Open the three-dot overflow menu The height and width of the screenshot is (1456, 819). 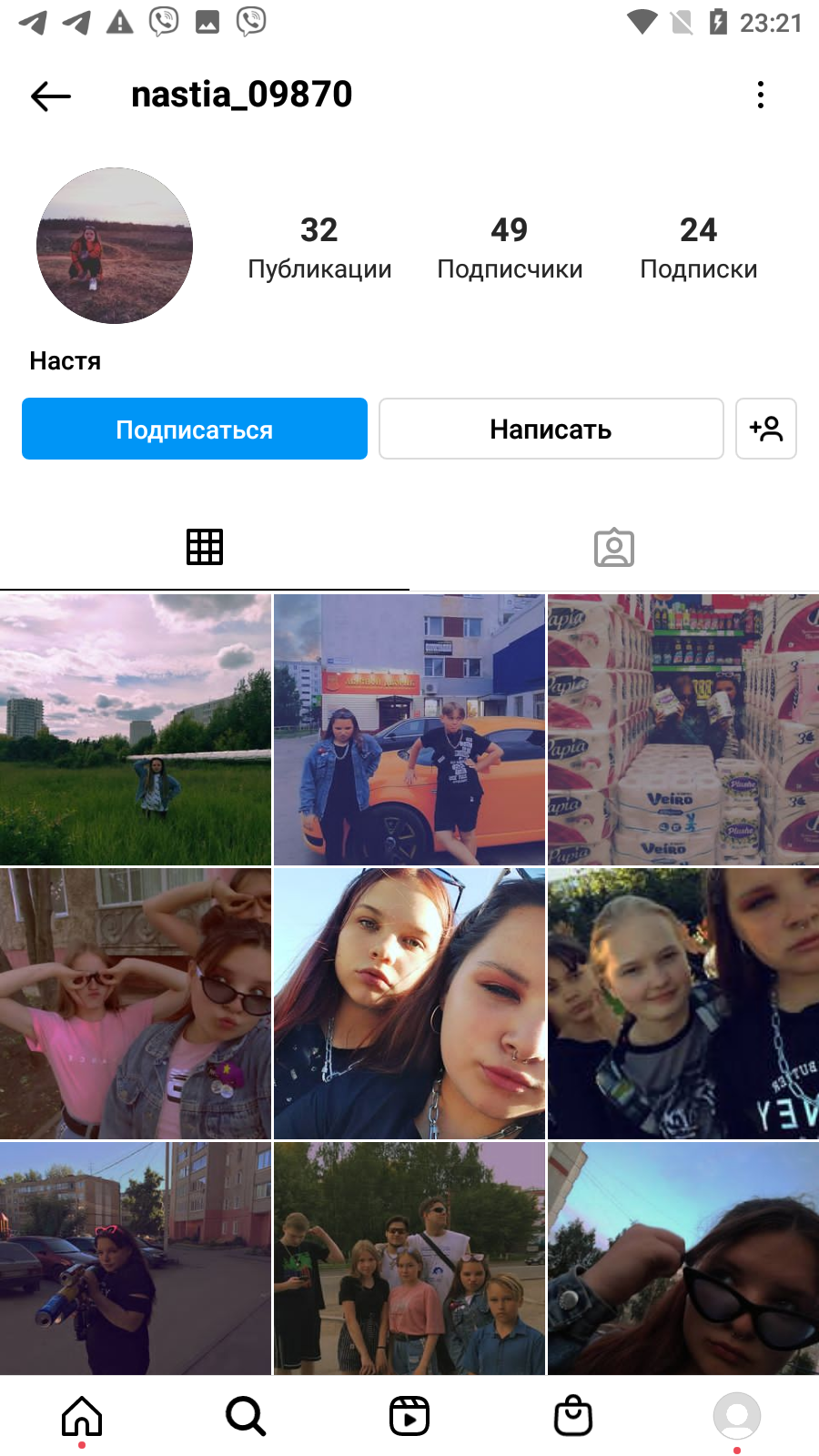pyautogui.click(x=761, y=95)
